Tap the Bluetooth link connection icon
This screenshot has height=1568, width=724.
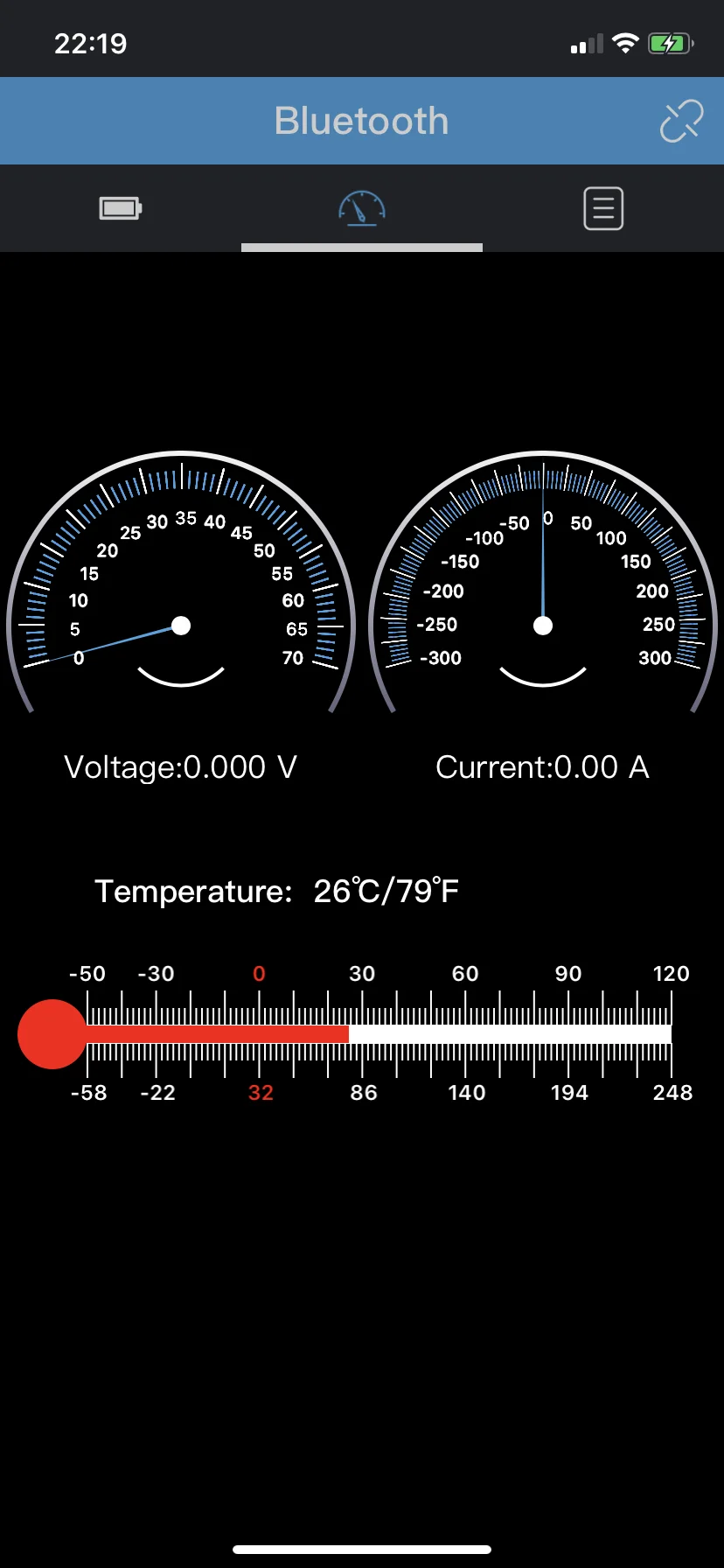point(681,121)
